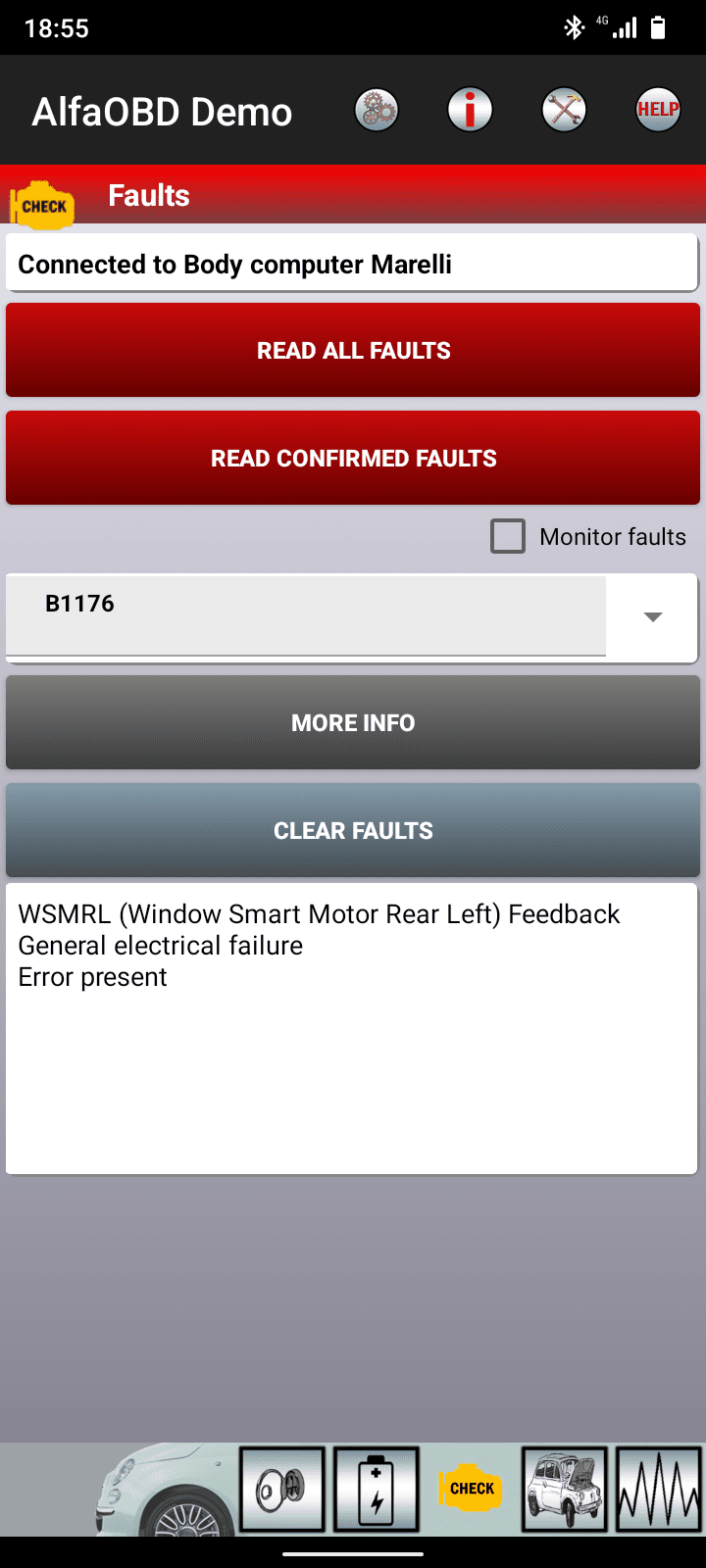Viewport: 706px width, 1568px height.
Task: Switch to the battery tab in the bottom bar
Action: (x=377, y=1490)
